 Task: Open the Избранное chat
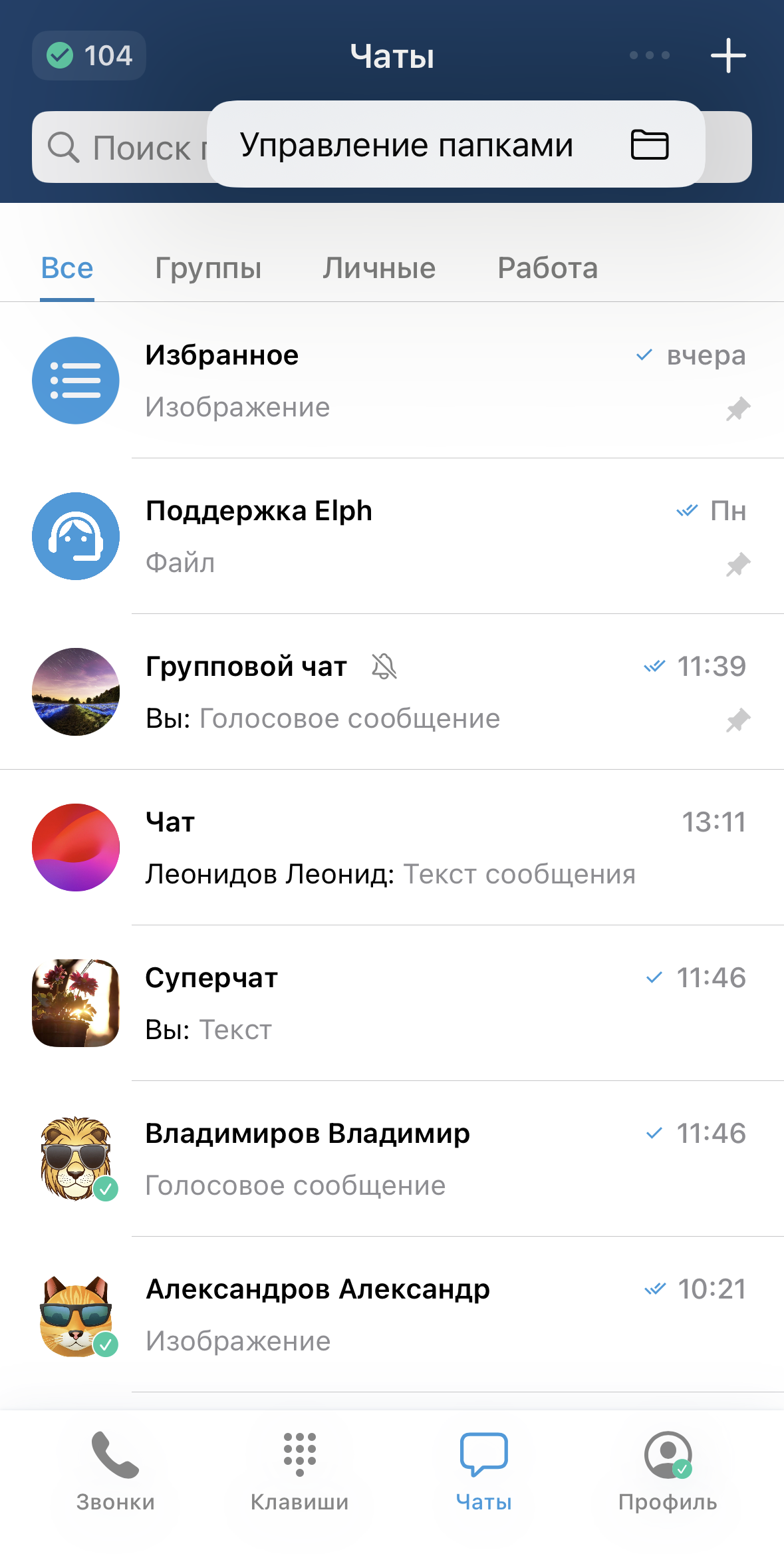(399, 381)
